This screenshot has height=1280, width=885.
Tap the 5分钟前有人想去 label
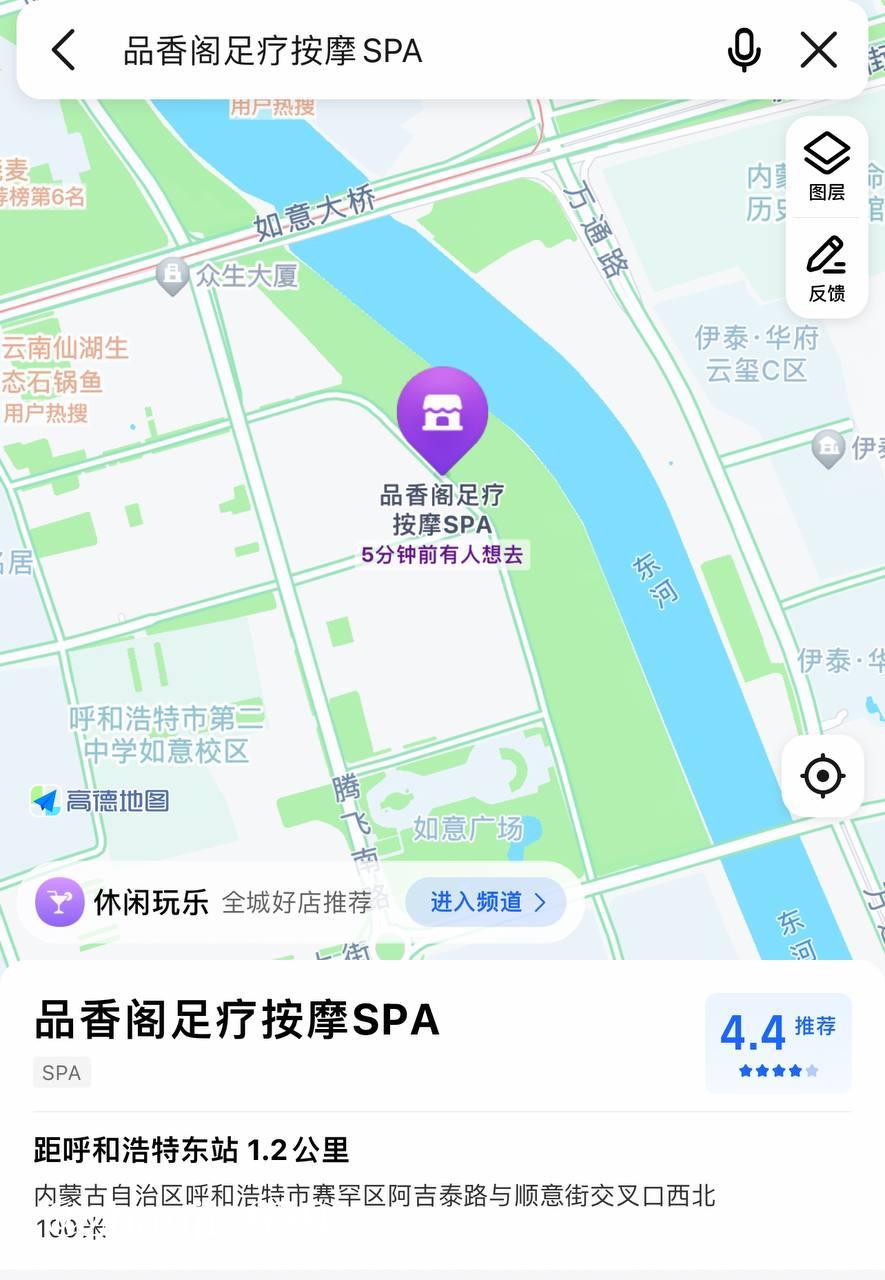click(443, 552)
